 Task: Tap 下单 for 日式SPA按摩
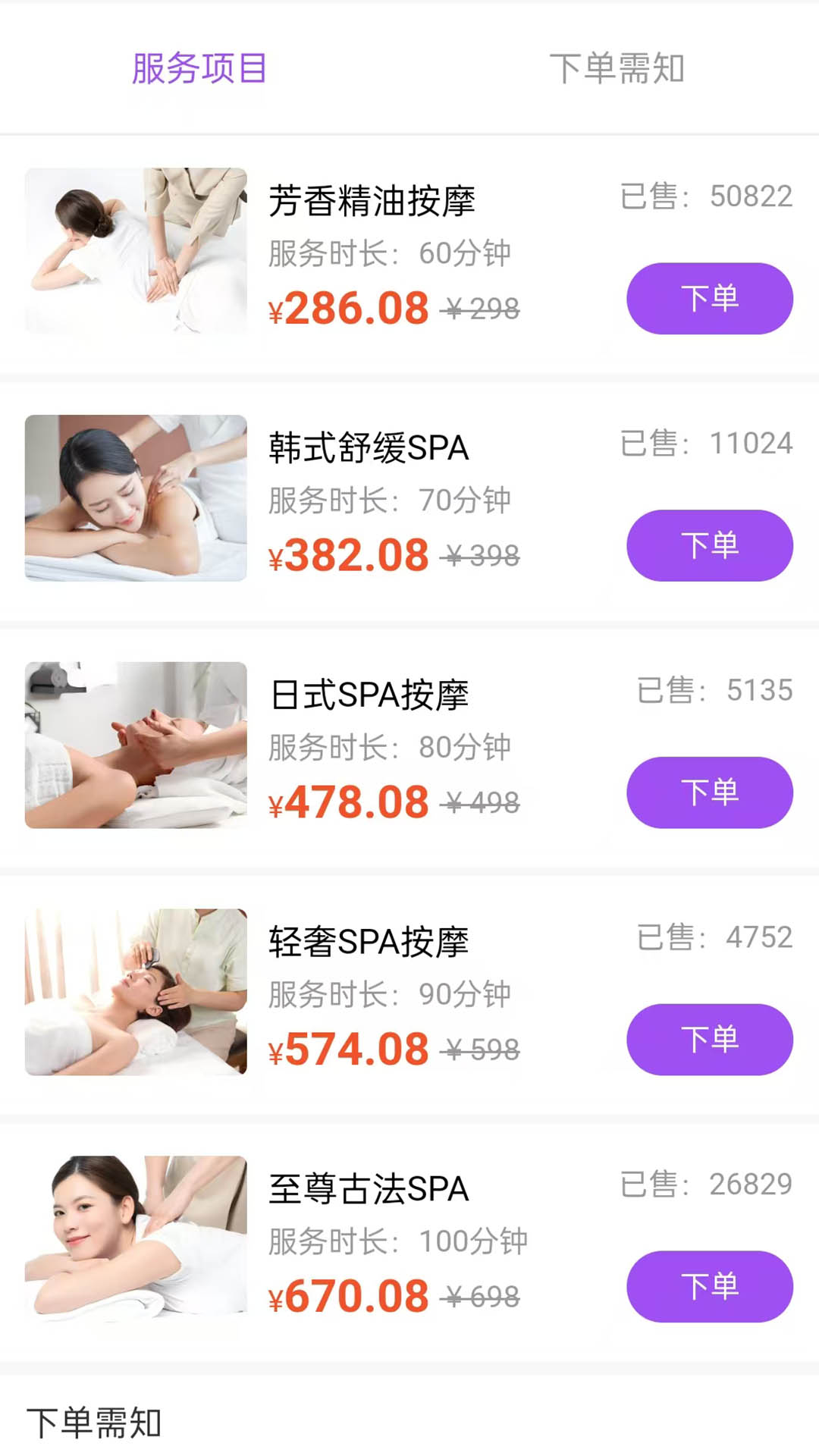click(x=708, y=792)
